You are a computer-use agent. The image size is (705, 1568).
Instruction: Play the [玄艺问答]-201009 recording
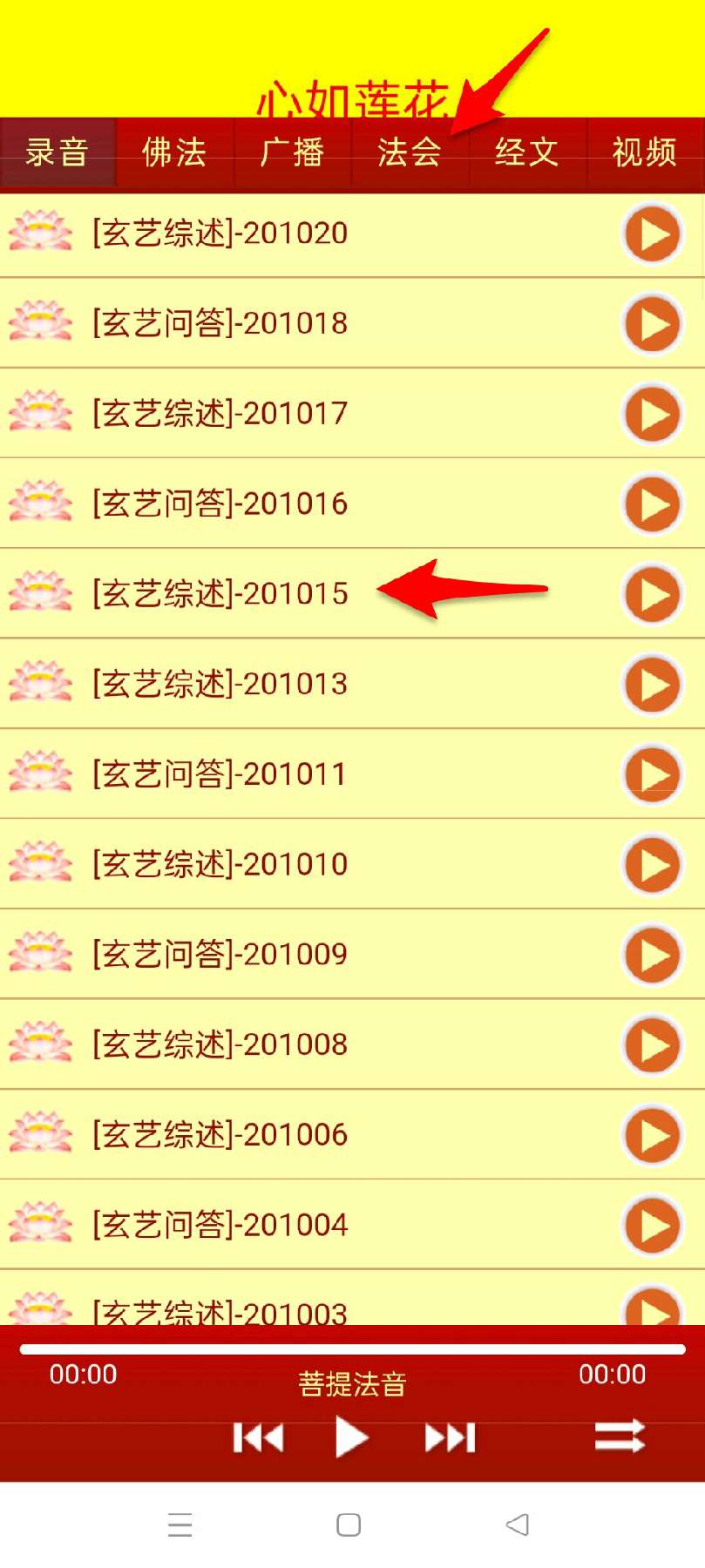tap(652, 955)
